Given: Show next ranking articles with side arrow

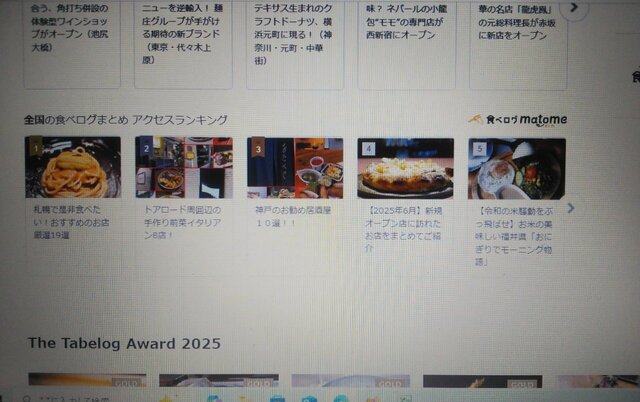Looking at the screenshot, I should pyautogui.click(x=571, y=208).
